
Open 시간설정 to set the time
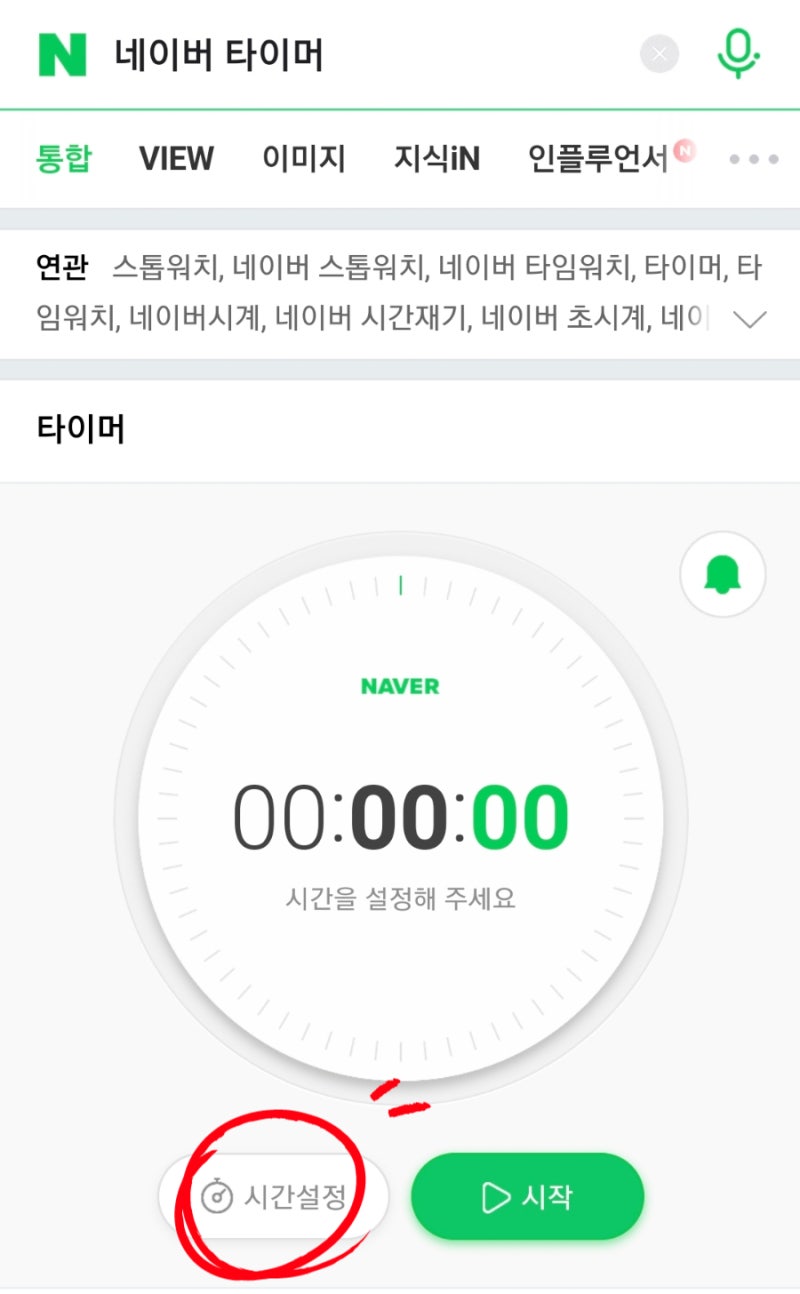(273, 1197)
